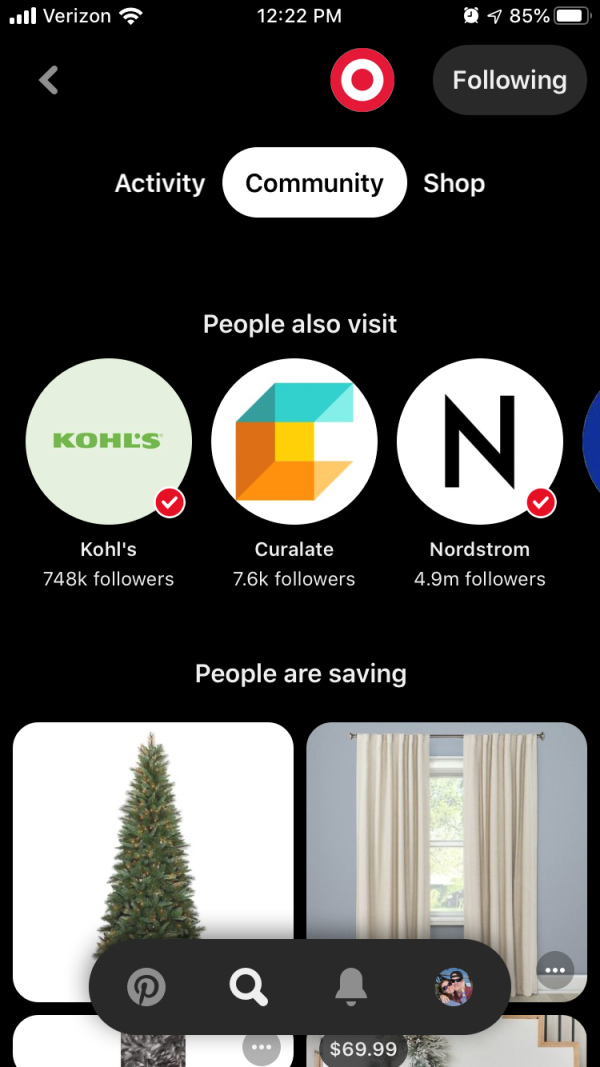Open Target's profile logo at top

362,80
